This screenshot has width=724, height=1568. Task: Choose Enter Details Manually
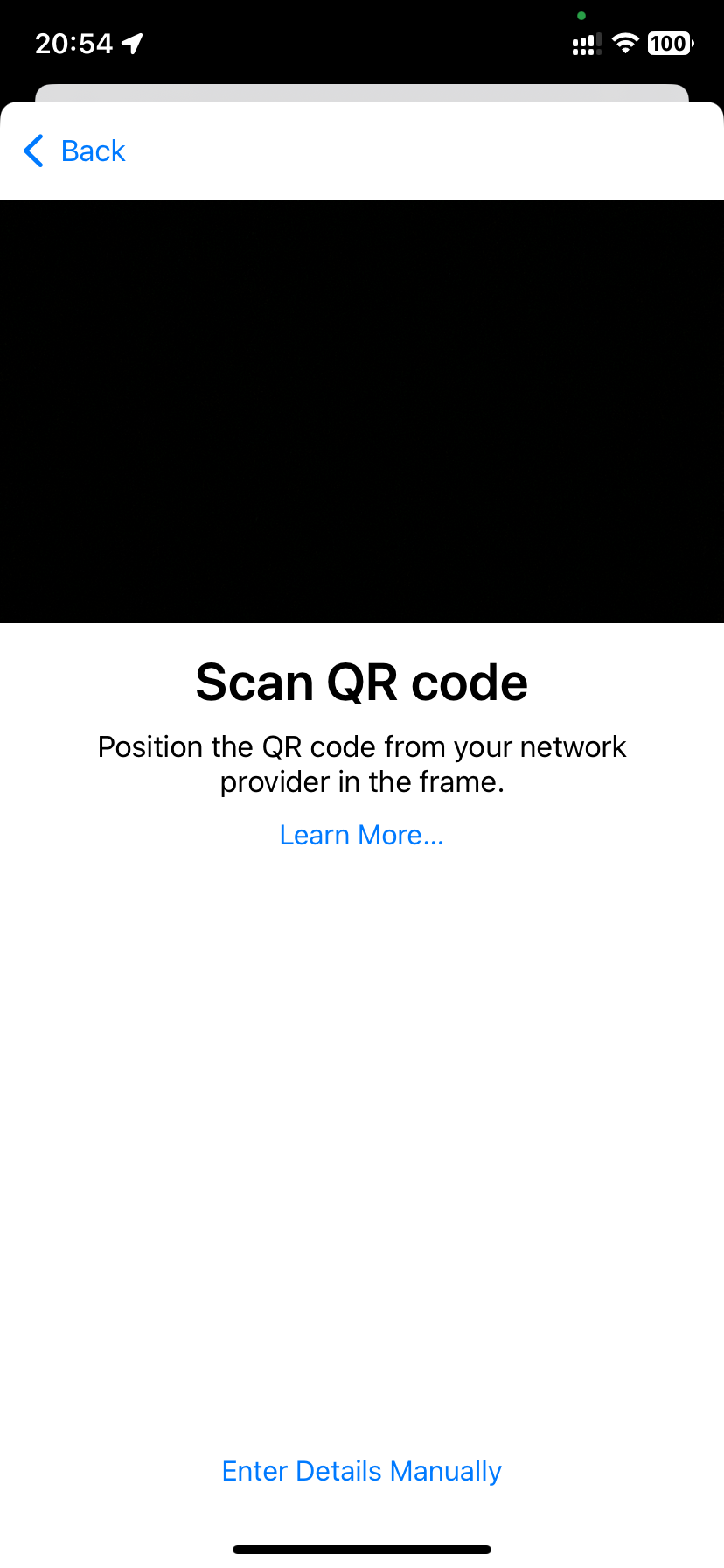[361, 1471]
